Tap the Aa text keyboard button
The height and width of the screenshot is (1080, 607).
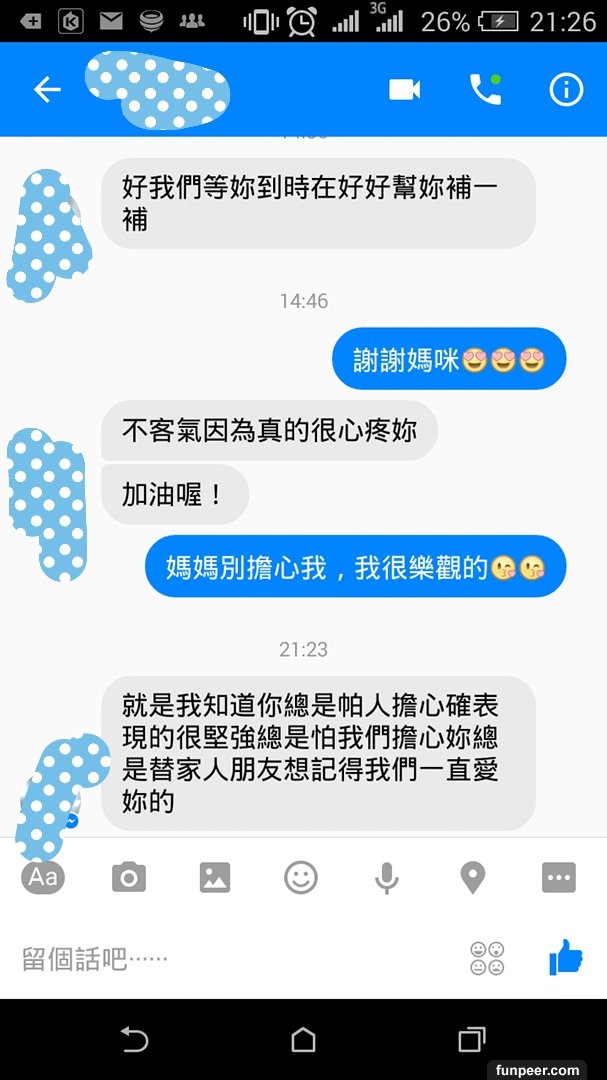pyautogui.click(x=43, y=878)
